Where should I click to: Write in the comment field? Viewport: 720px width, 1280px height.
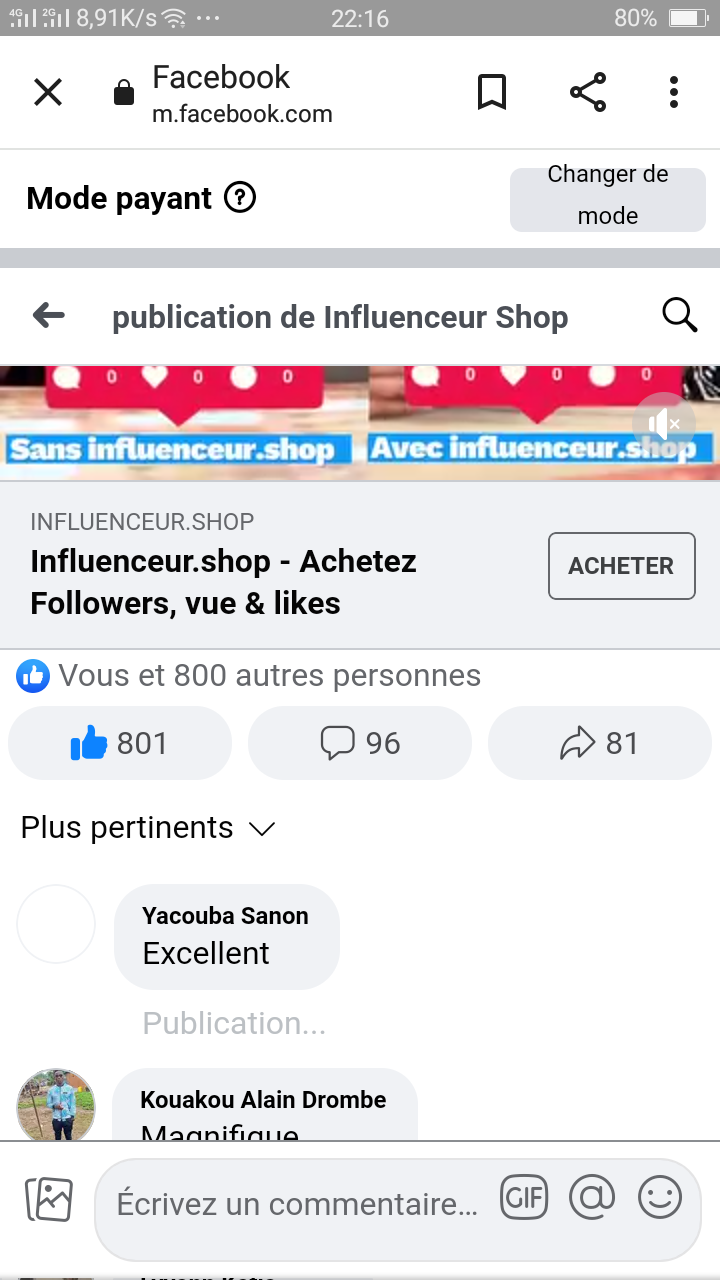tap(297, 1204)
